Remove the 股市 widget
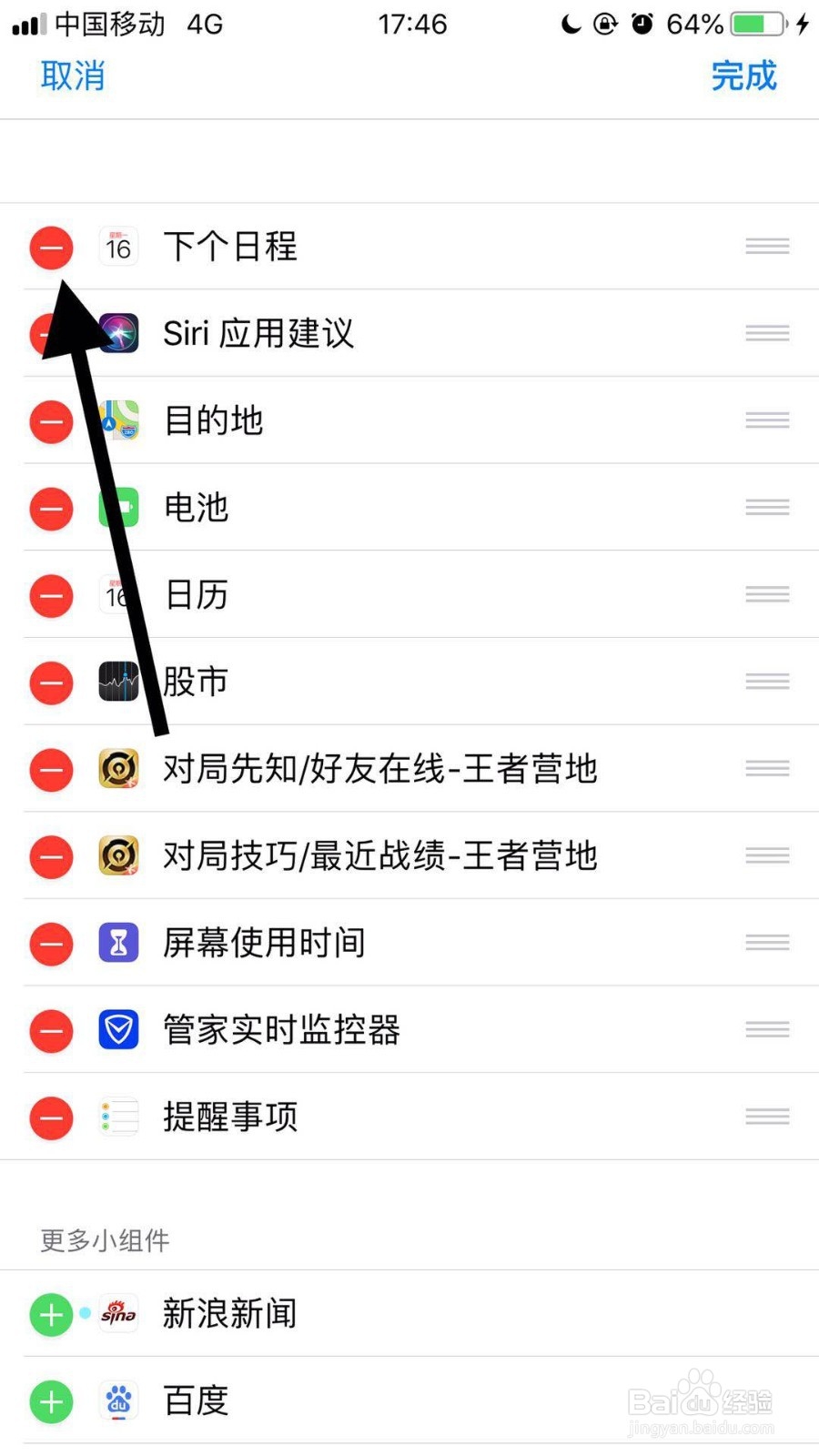Viewport: 819px width, 1456px height. [51, 682]
